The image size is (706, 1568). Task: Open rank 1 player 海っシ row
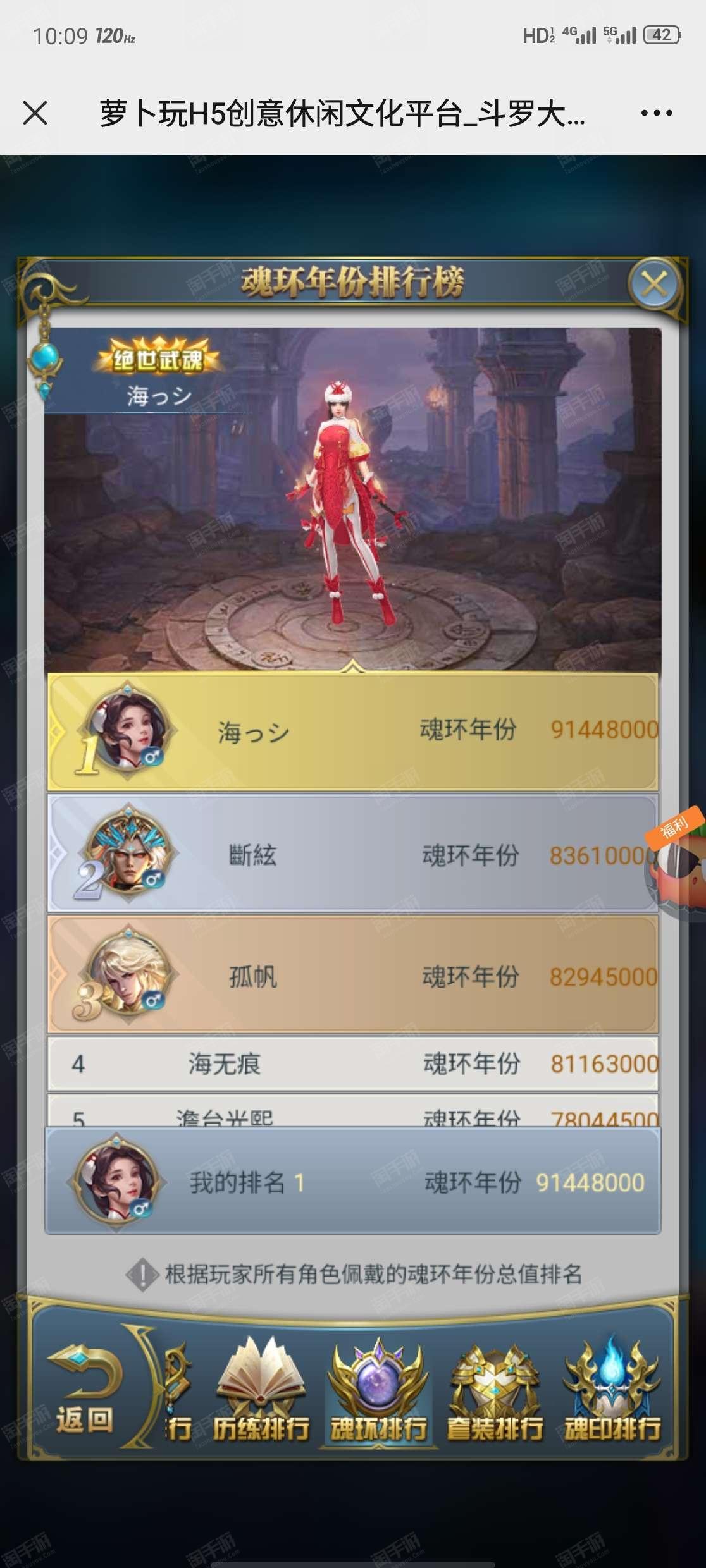click(353, 732)
